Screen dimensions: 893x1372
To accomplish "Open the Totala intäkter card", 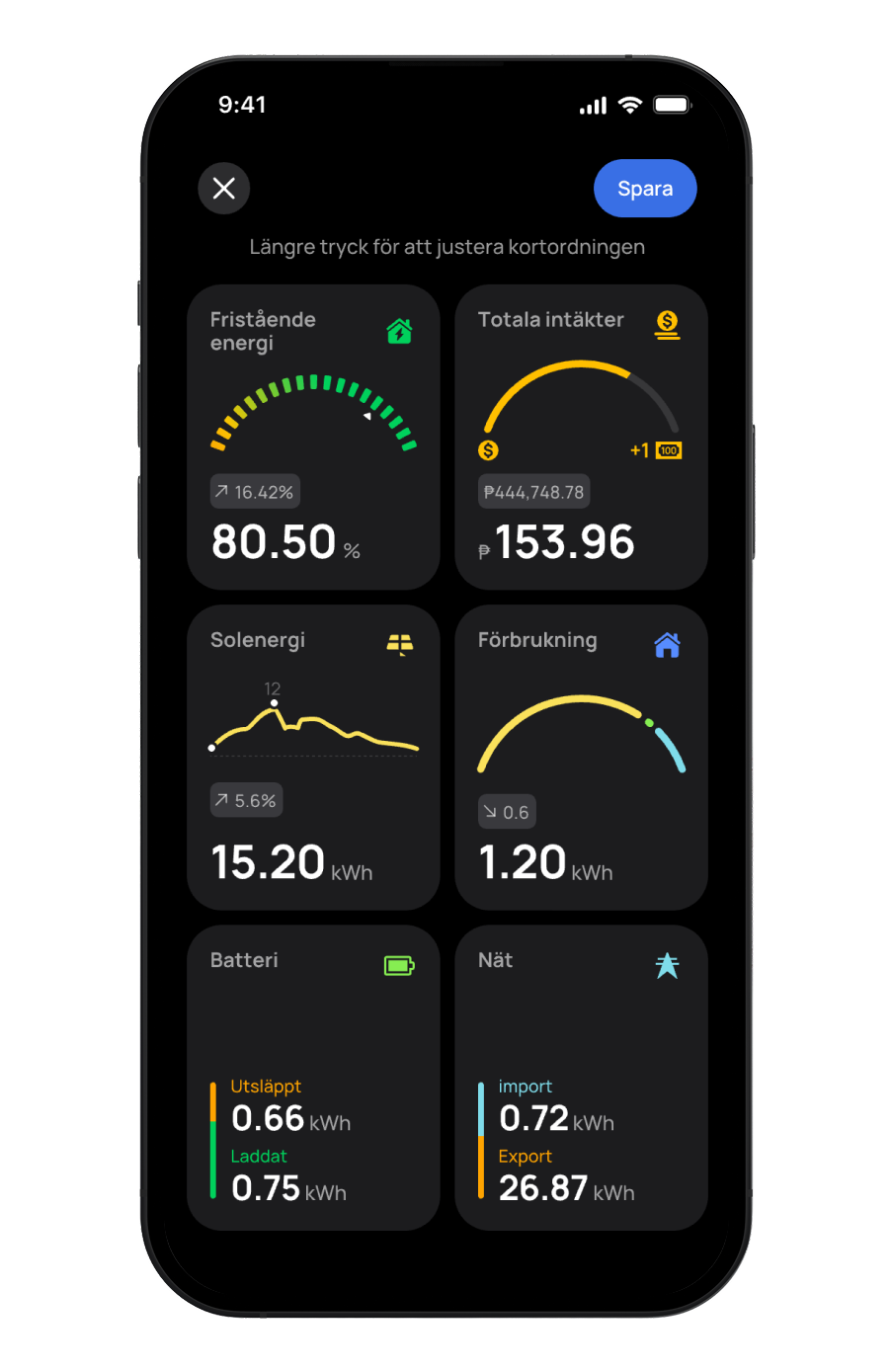I will [x=581, y=438].
